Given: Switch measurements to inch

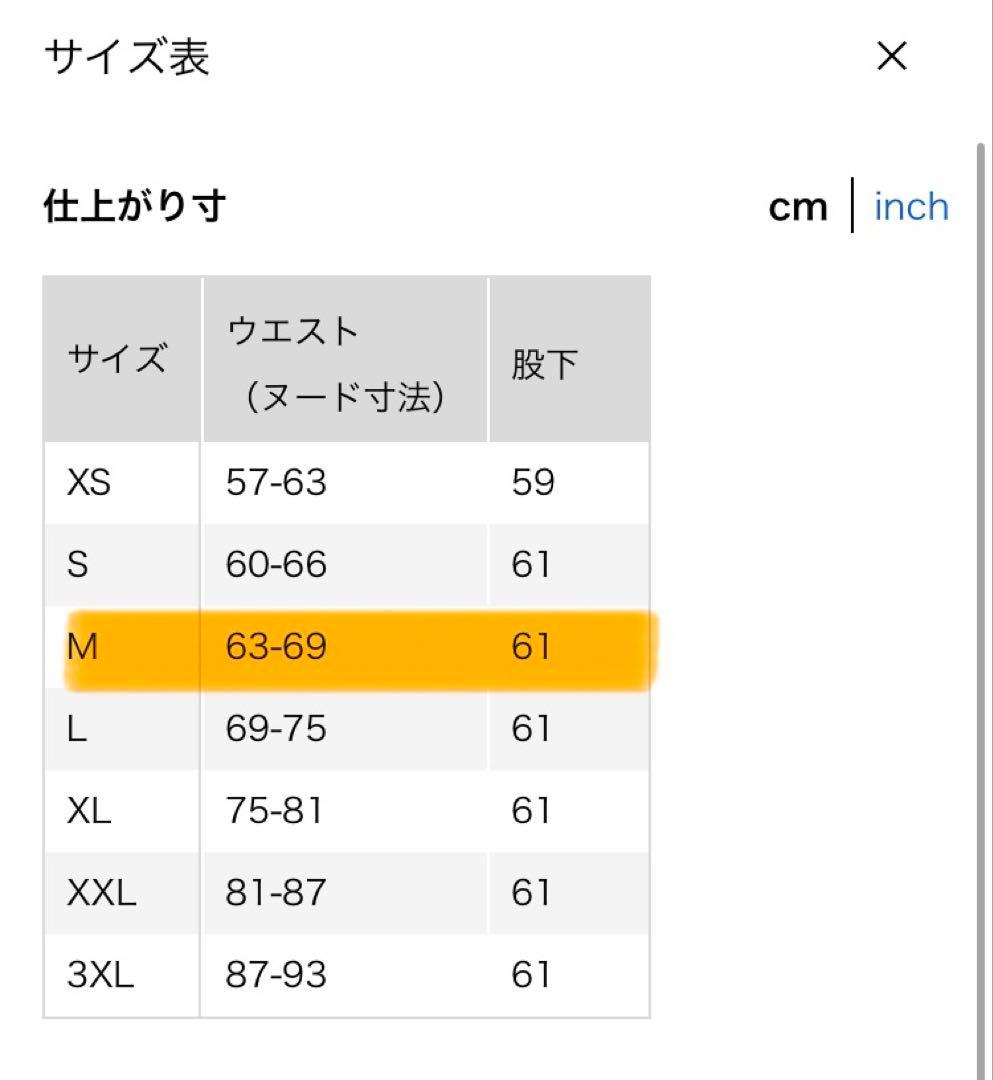Looking at the screenshot, I should [x=911, y=207].
